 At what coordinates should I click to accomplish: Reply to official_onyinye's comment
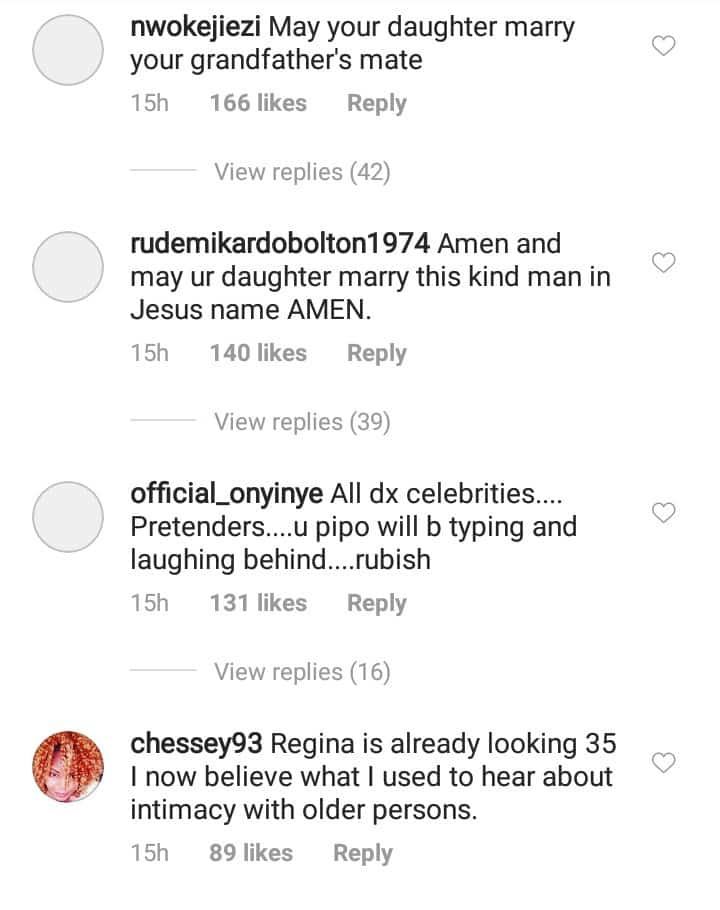[x=376, y=603]
